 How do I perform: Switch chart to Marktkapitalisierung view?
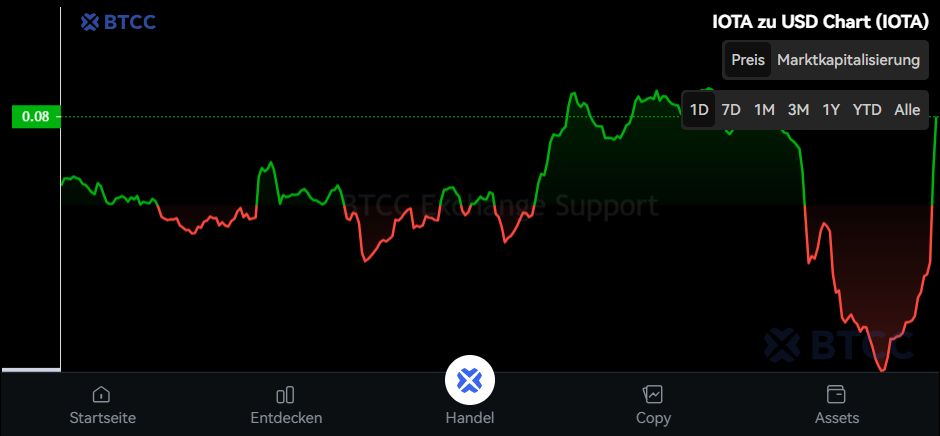848,60
